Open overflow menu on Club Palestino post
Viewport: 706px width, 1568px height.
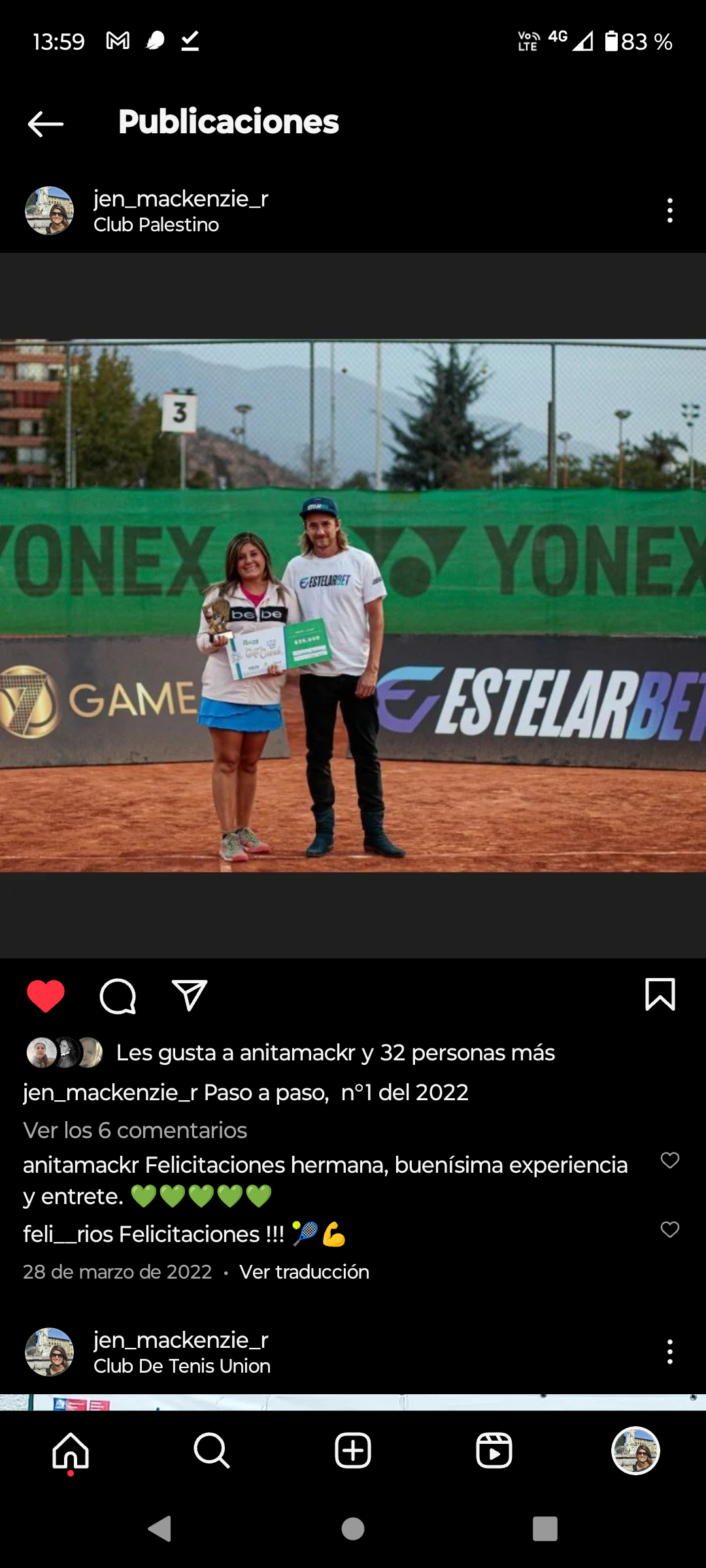(669, 210)
